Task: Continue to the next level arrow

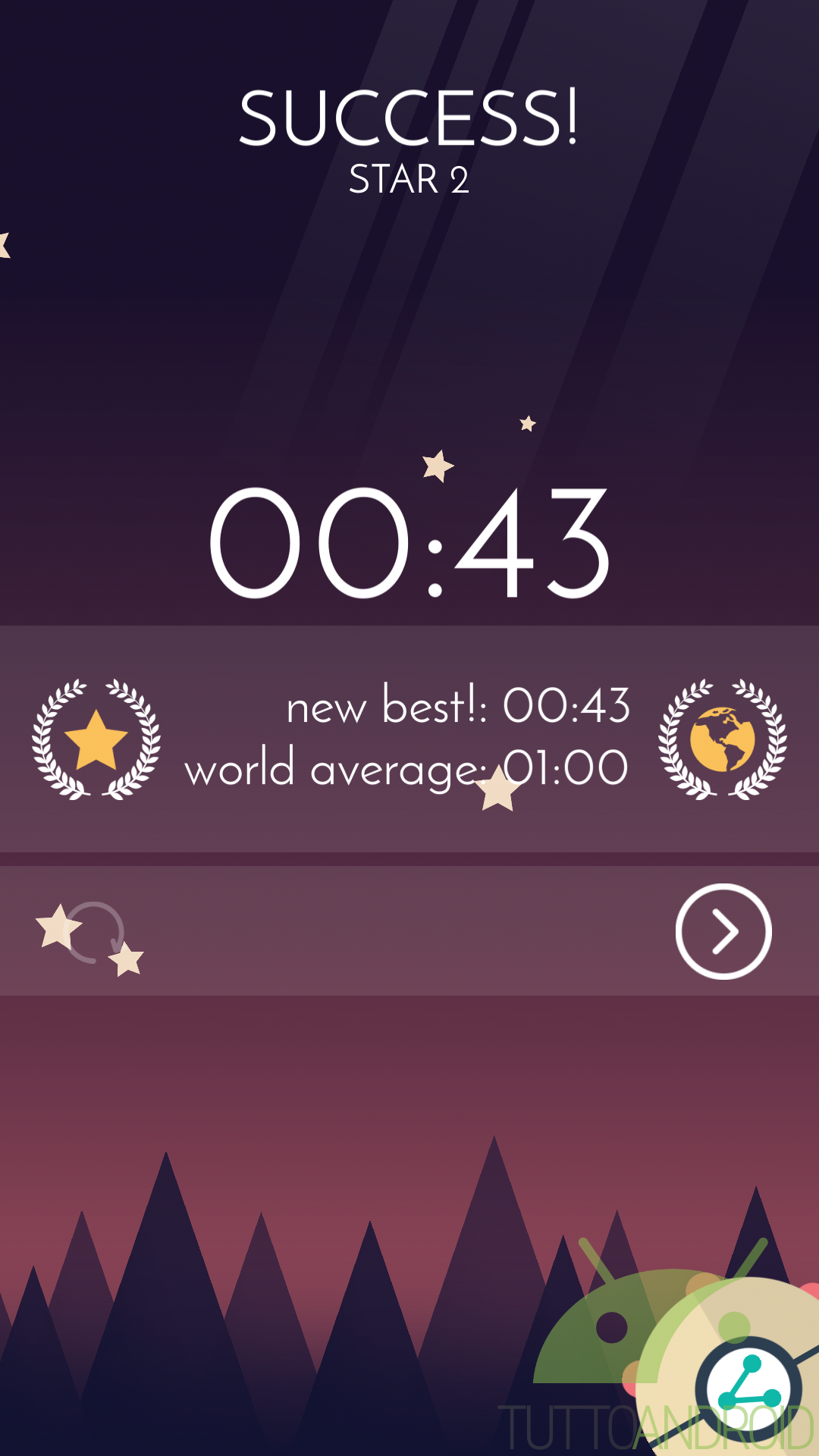Action: coord(723,931)
